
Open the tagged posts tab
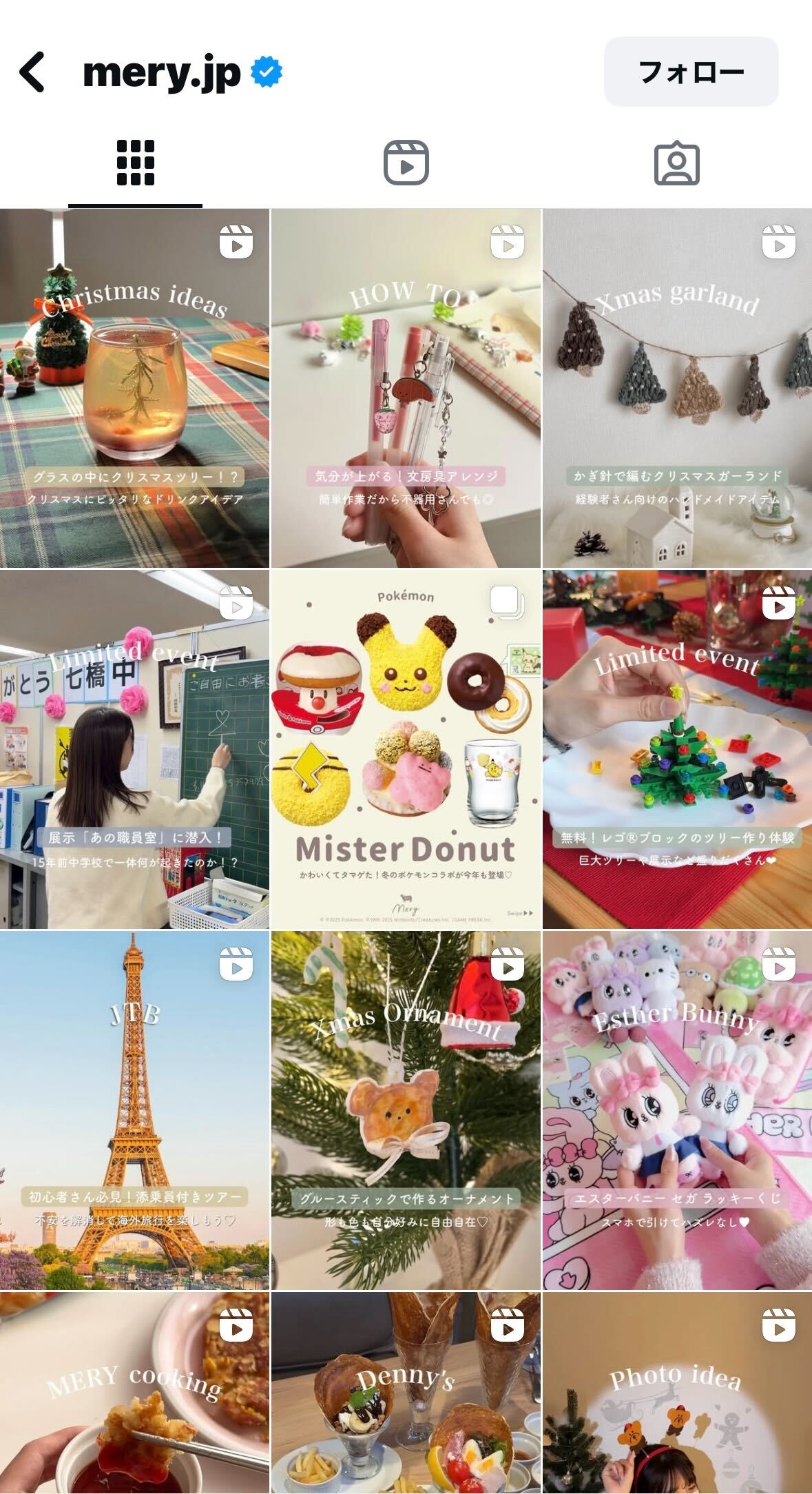tap(676, 163)
